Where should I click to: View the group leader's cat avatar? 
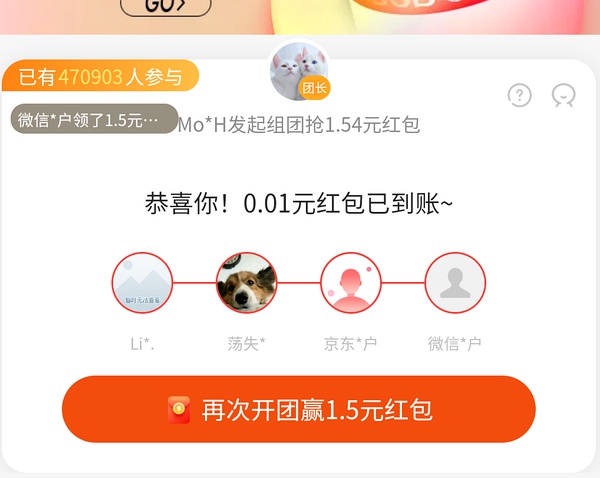coord(300,71)
